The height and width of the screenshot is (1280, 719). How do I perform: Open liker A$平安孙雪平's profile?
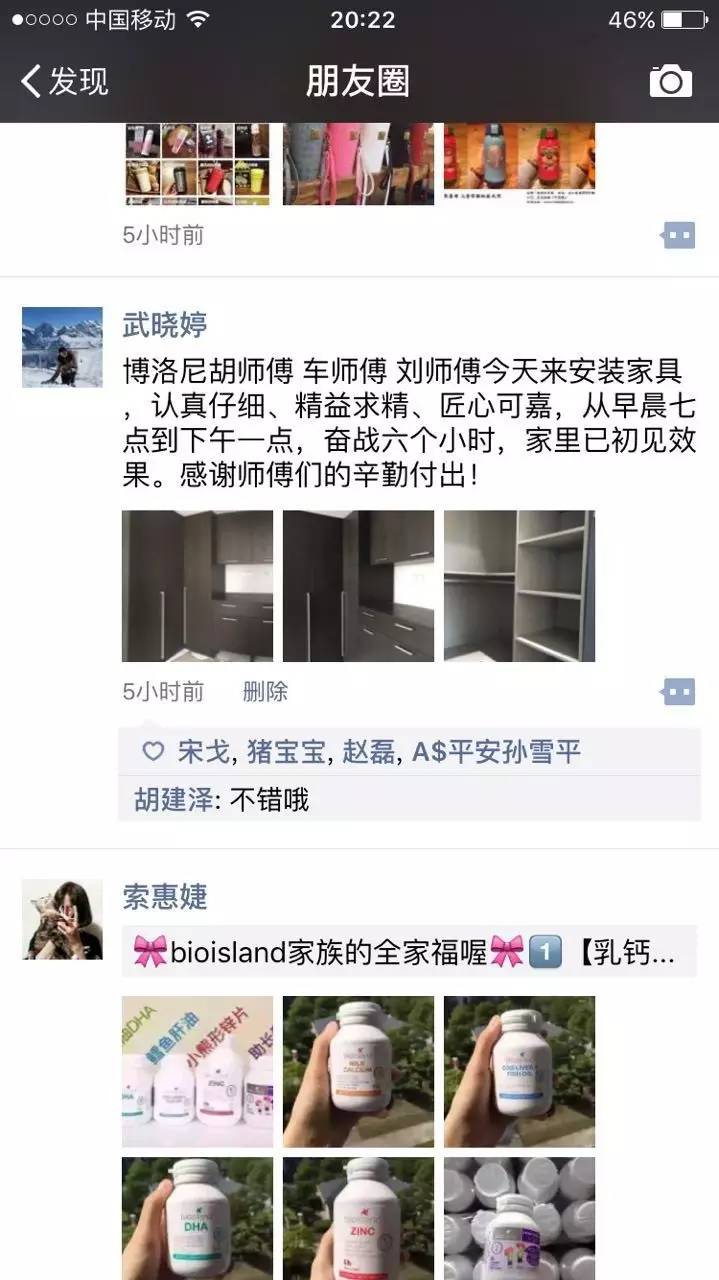coord(496,752)
